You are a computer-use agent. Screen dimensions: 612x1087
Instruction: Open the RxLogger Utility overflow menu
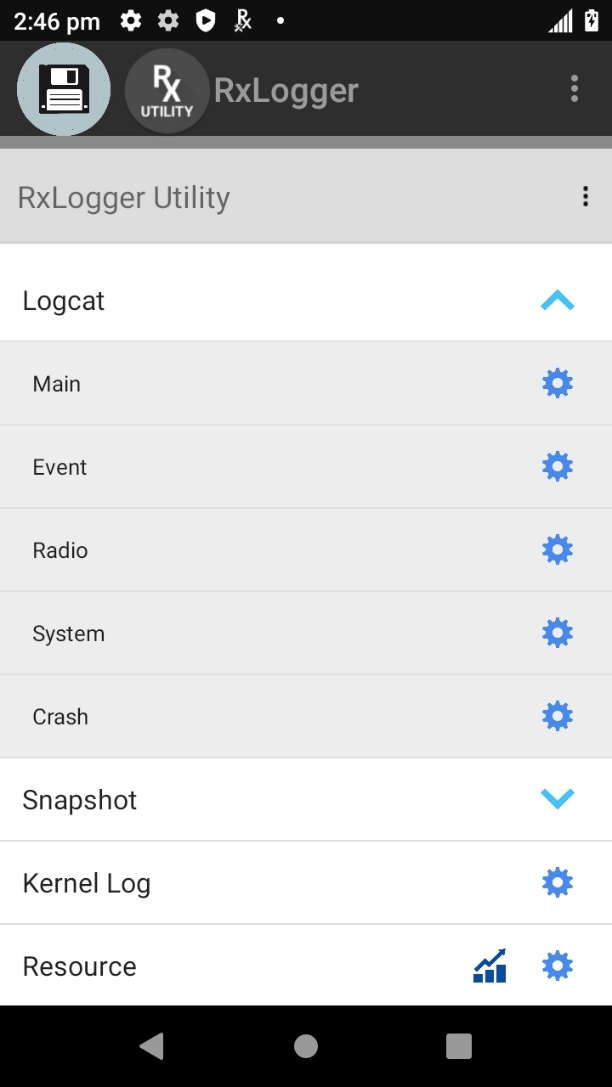coord(585,197)
